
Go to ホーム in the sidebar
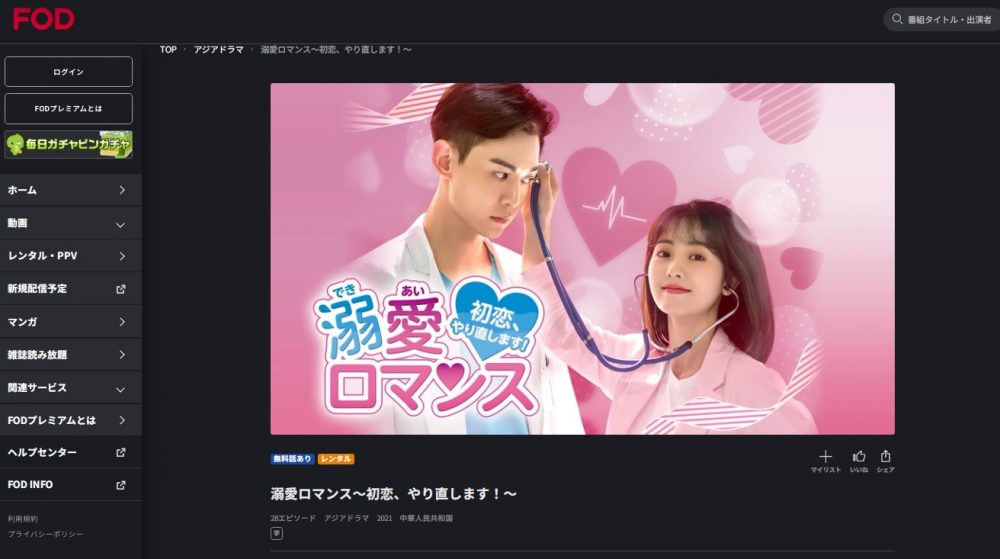(68, 190)
